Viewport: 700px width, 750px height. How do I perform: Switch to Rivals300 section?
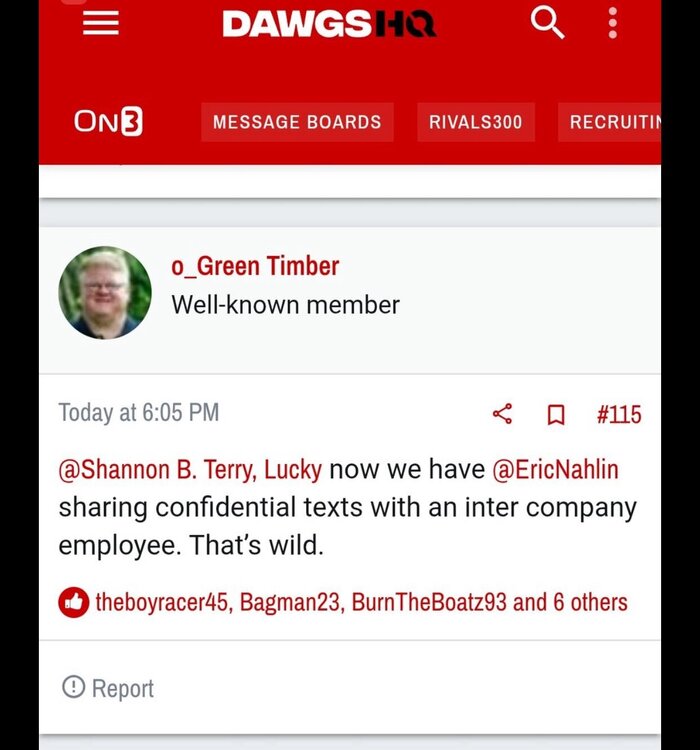[x=475, y=122]
